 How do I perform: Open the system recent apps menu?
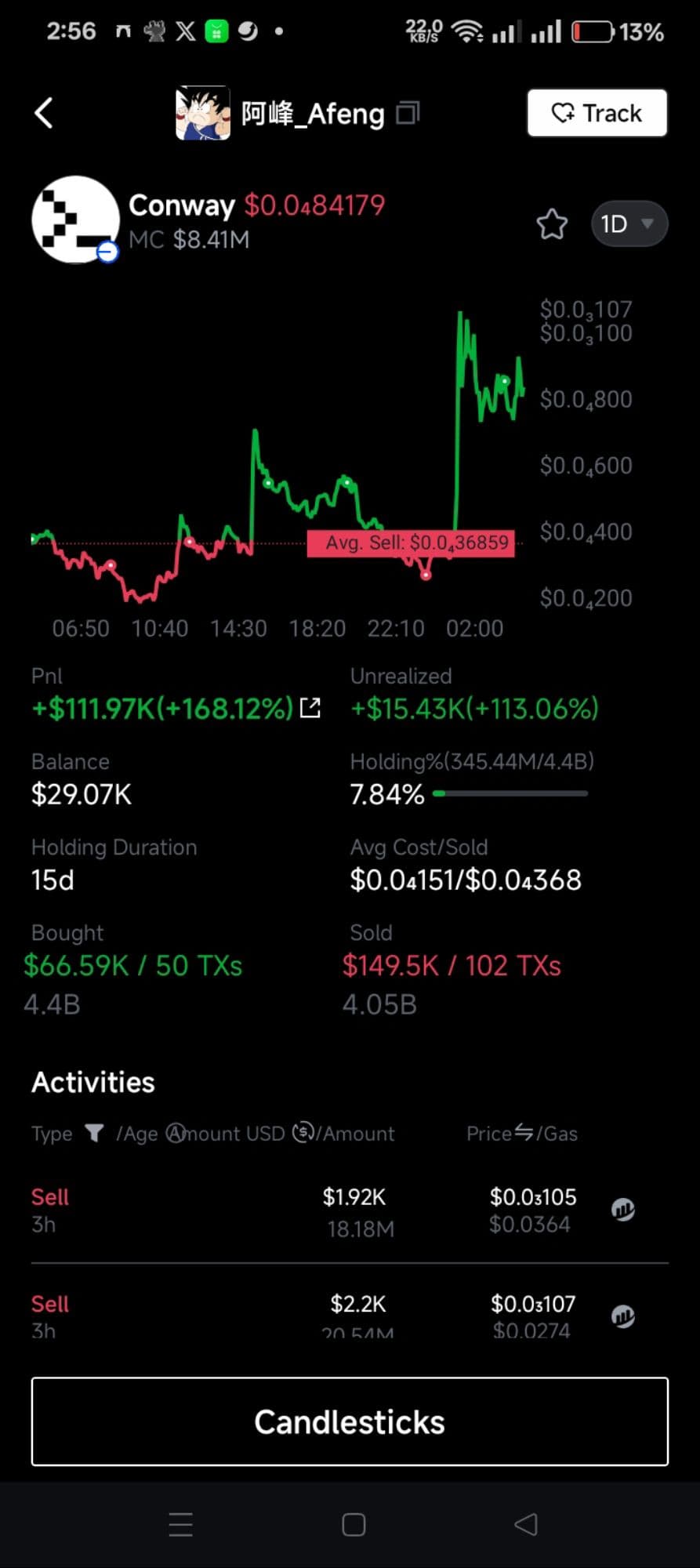pyautogui.click(x=181, y=1524)
